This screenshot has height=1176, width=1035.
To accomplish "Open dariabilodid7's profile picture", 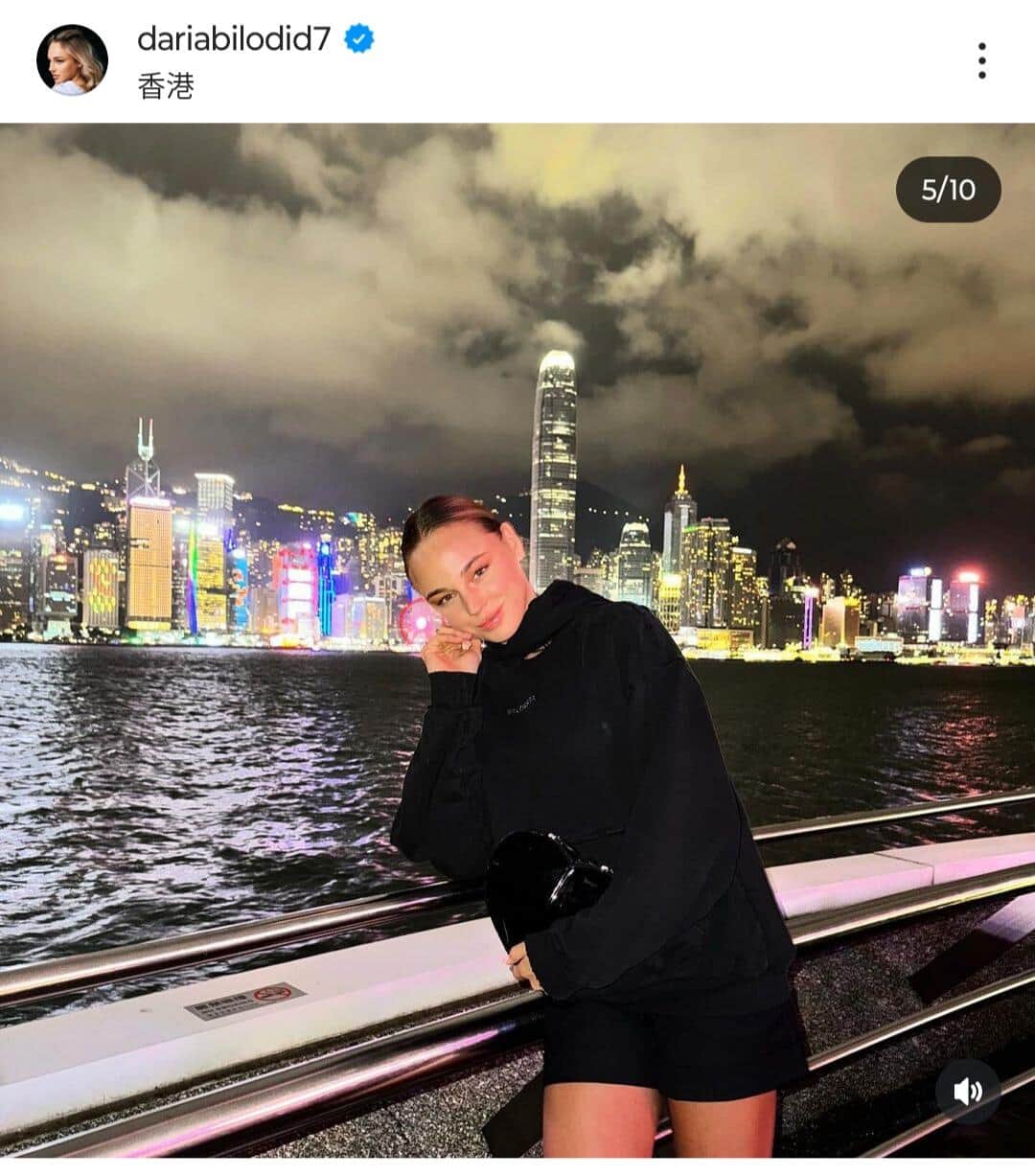I will (72, 60).
